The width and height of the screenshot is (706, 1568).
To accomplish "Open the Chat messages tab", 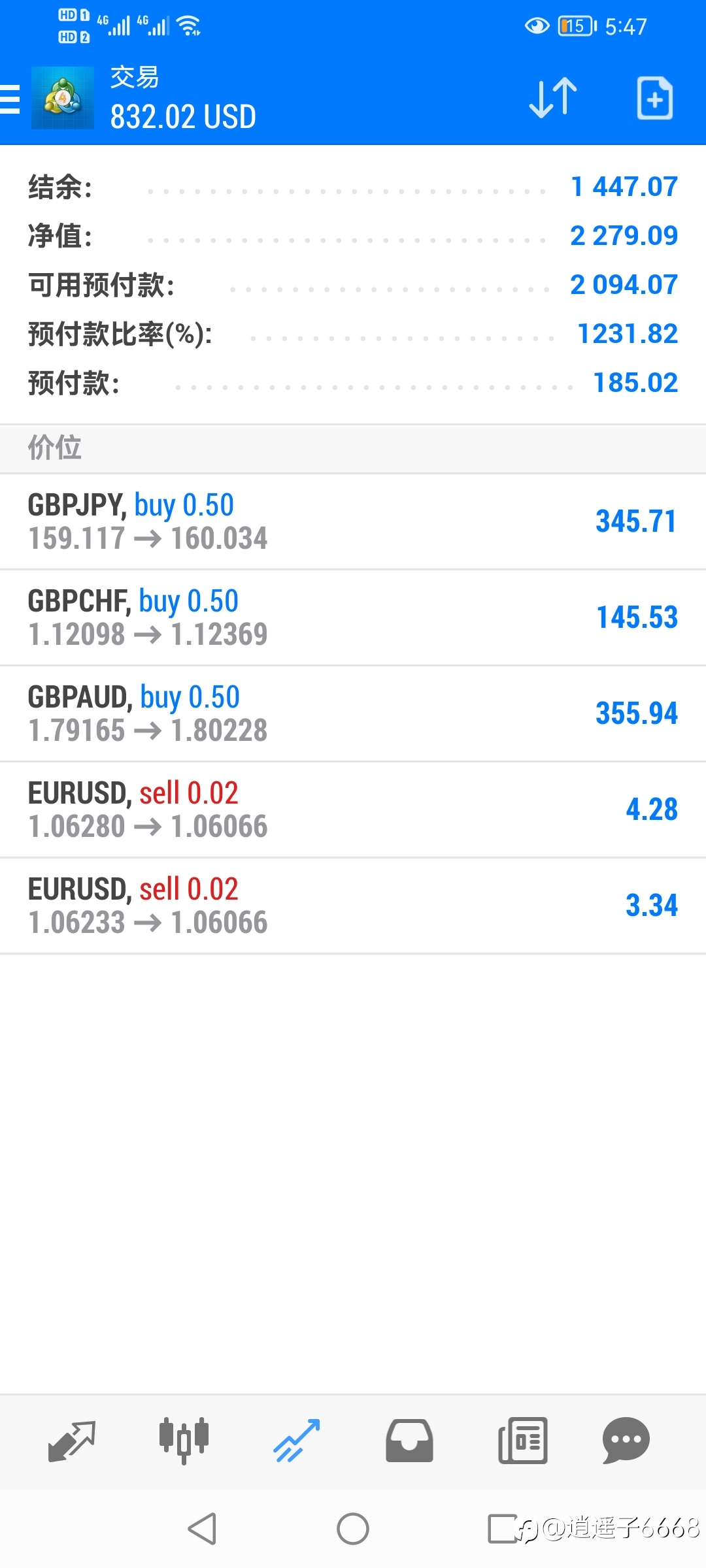I will [626, 1441].
